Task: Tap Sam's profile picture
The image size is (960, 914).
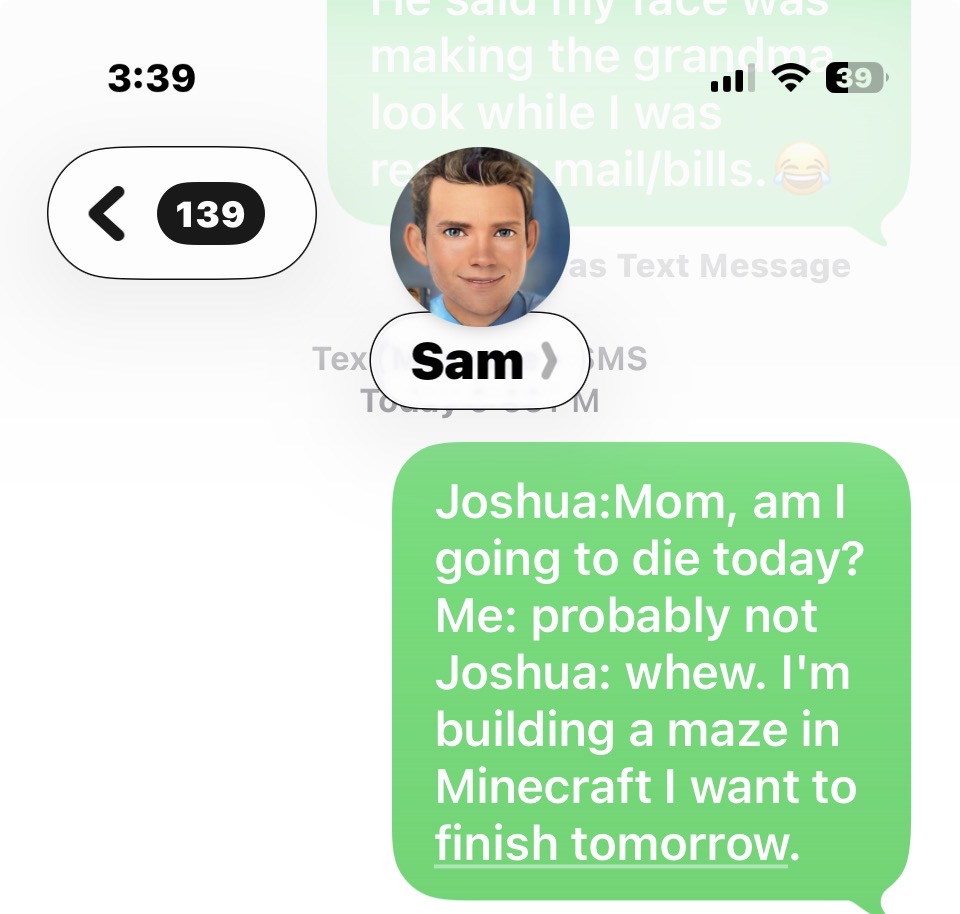Action: click(480, 236)
